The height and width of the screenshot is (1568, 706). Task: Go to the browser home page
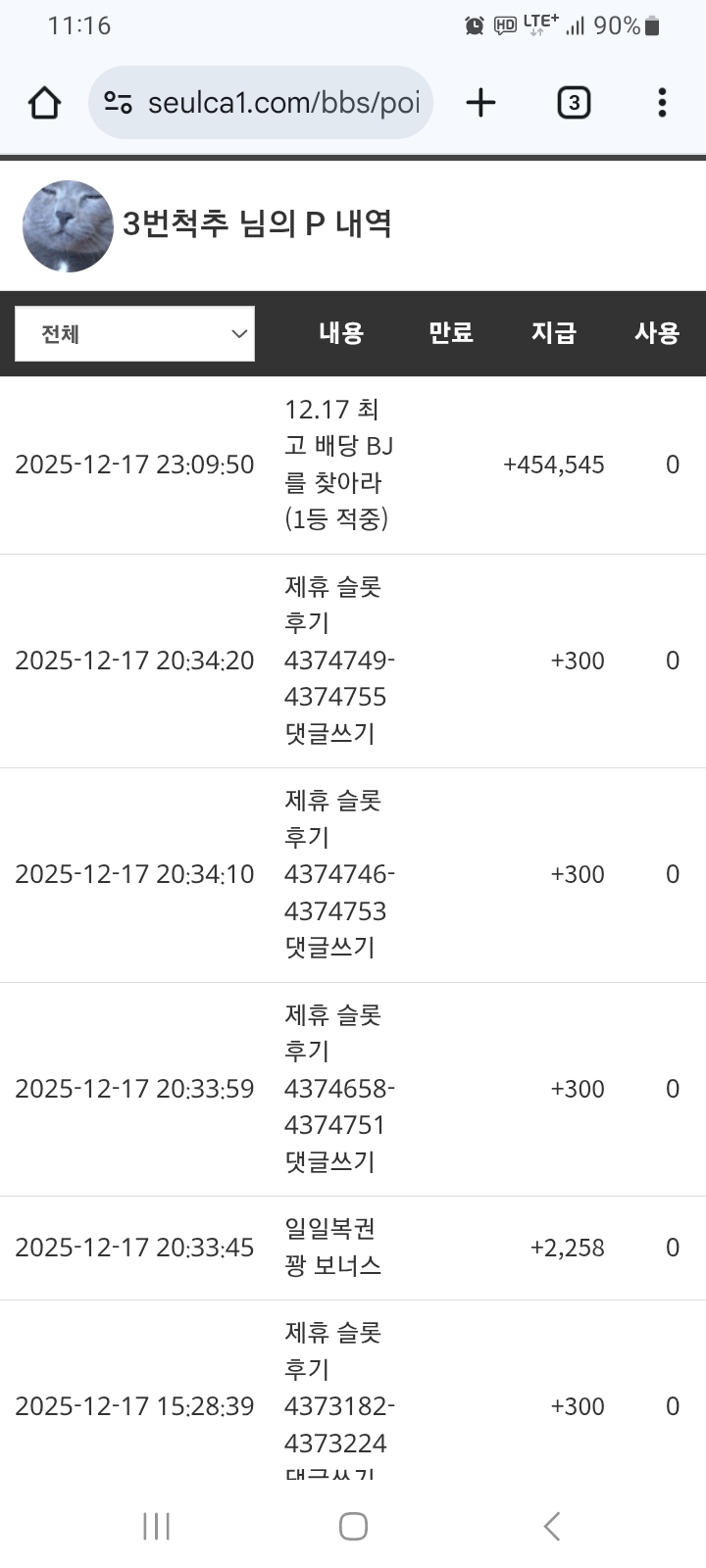coord(44,103)
